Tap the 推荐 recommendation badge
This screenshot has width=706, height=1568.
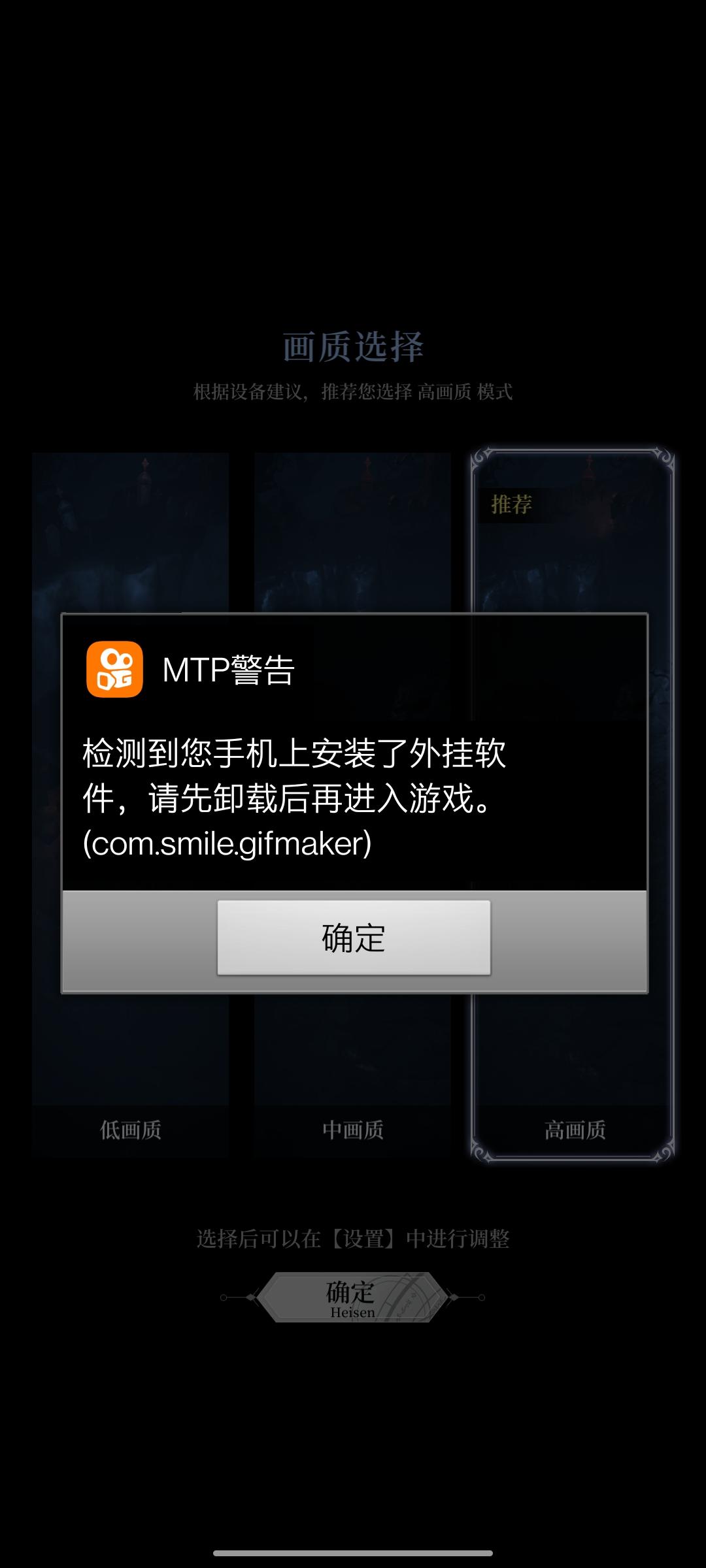[x=514, y=504]
